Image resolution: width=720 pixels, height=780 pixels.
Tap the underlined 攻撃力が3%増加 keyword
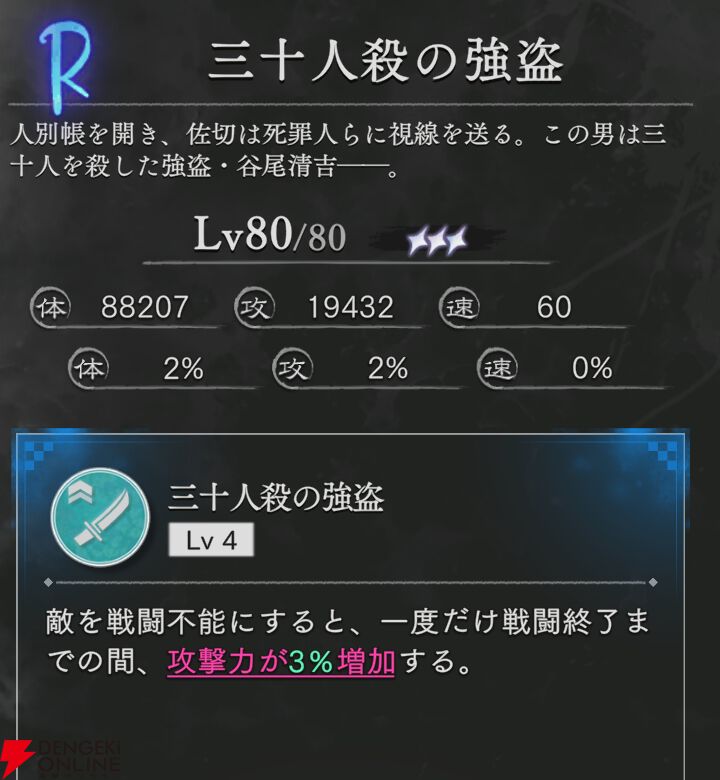(x=280, y=663)
